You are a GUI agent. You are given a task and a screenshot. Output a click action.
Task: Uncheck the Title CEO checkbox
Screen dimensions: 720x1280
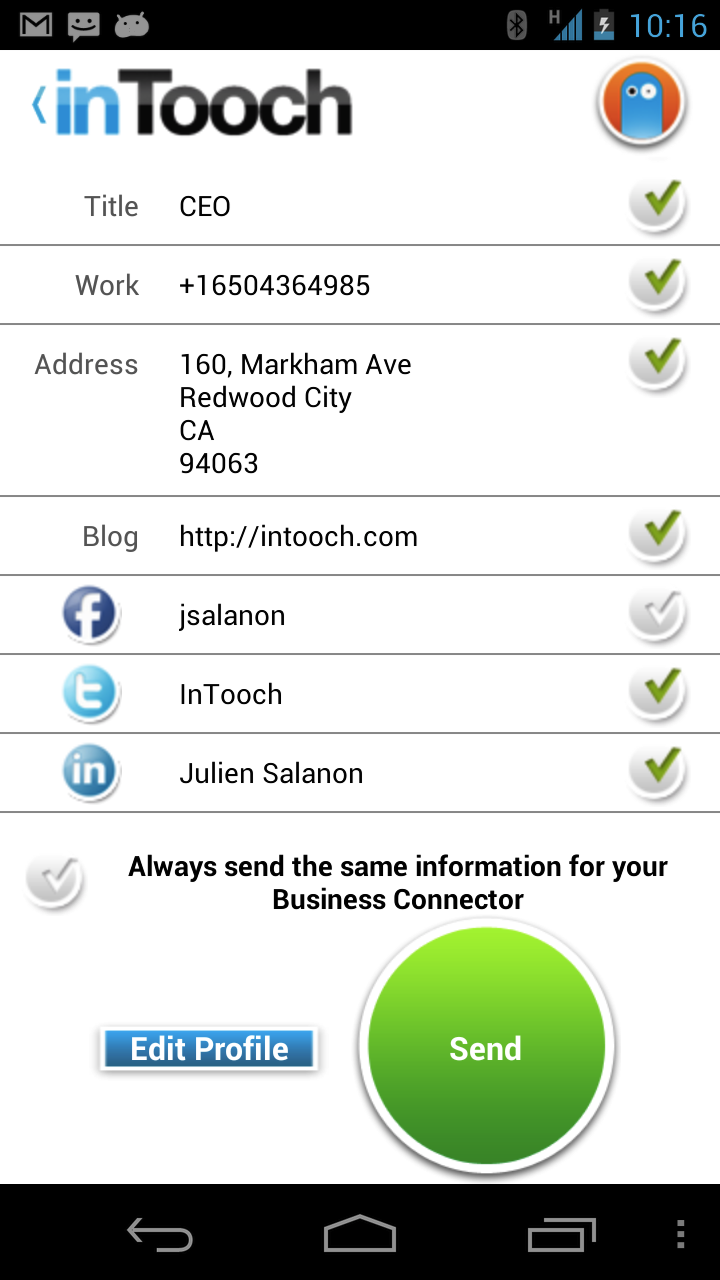657,205
